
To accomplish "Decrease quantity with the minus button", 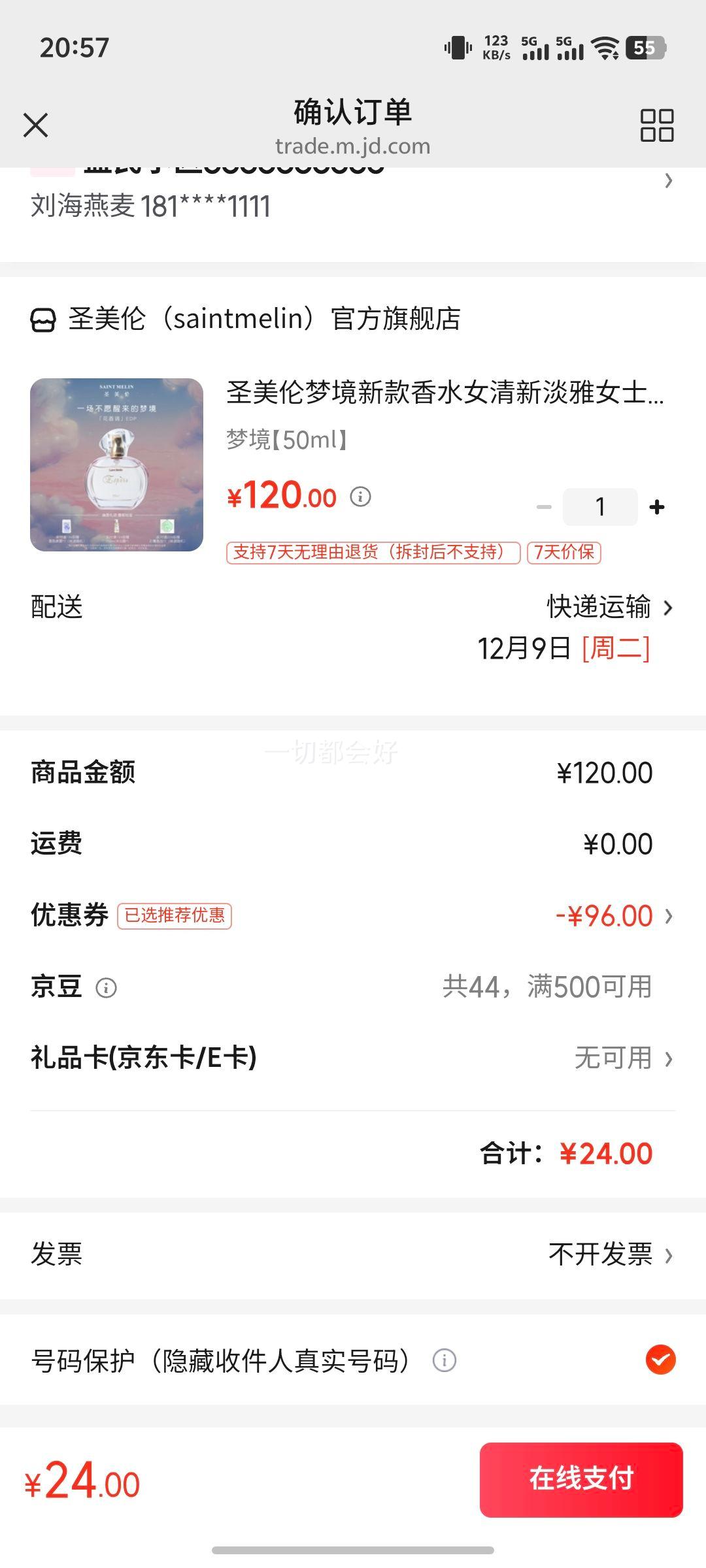I will pyautogui.click(x=544, y=507).
